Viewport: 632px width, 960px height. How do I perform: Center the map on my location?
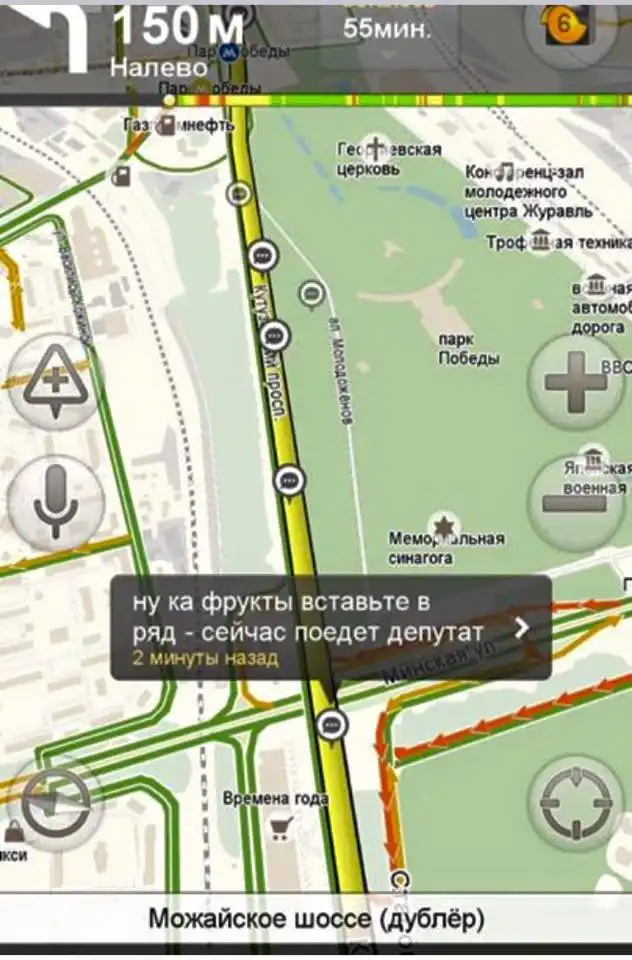click(x=574, y=803)
